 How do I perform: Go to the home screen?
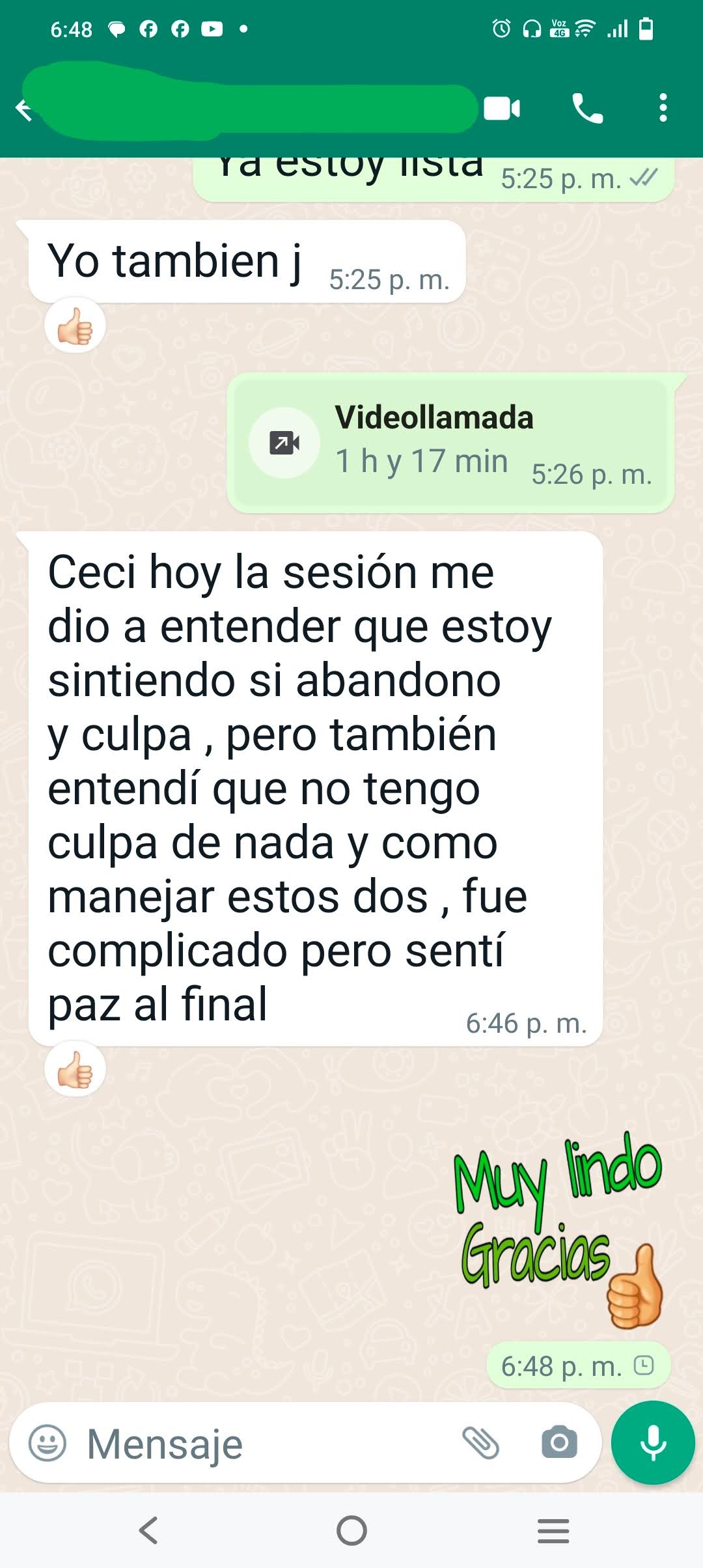coord(351,1530)
